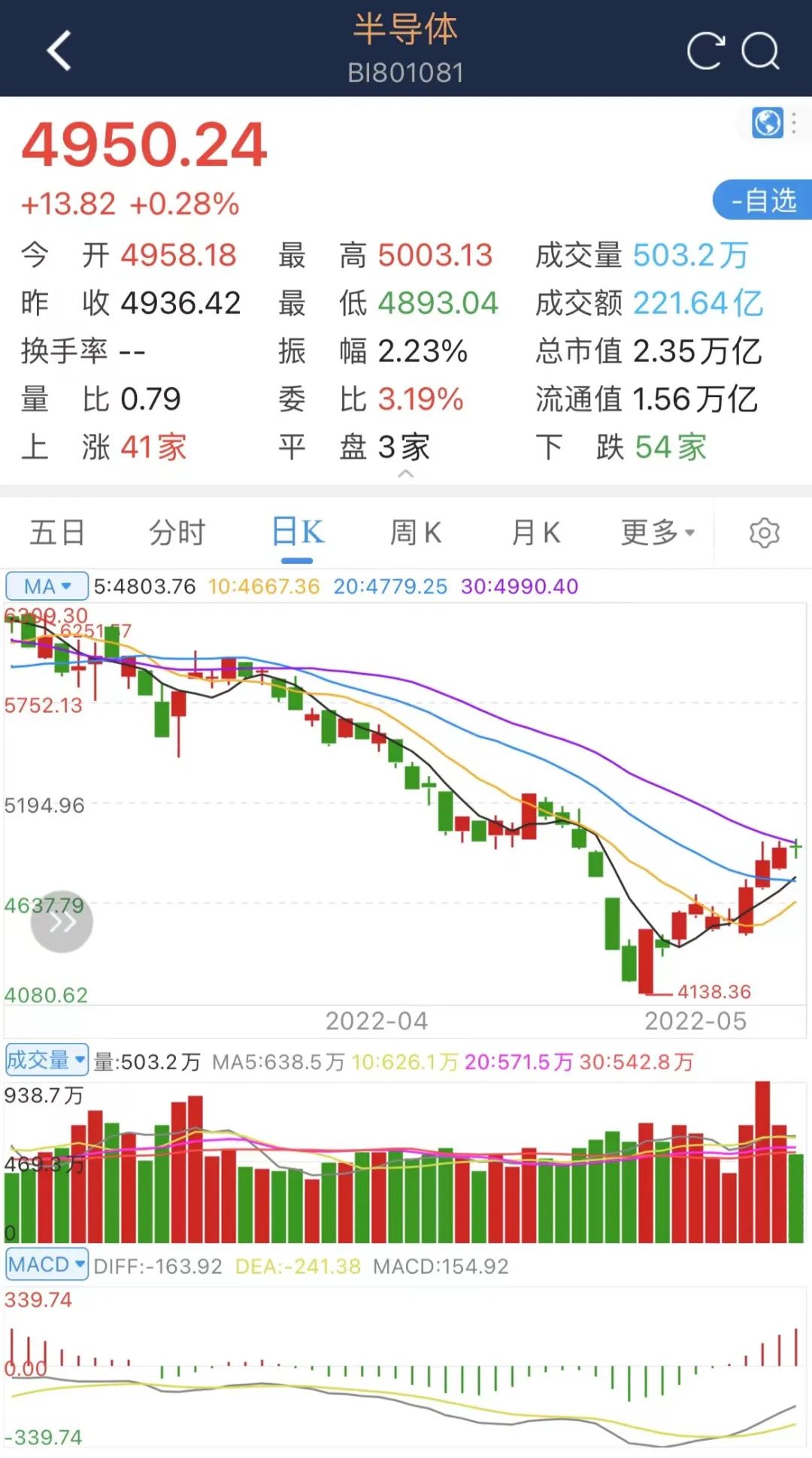
Task: Tap the double-arrow expand chart button
Action: (x=62, y=922)
